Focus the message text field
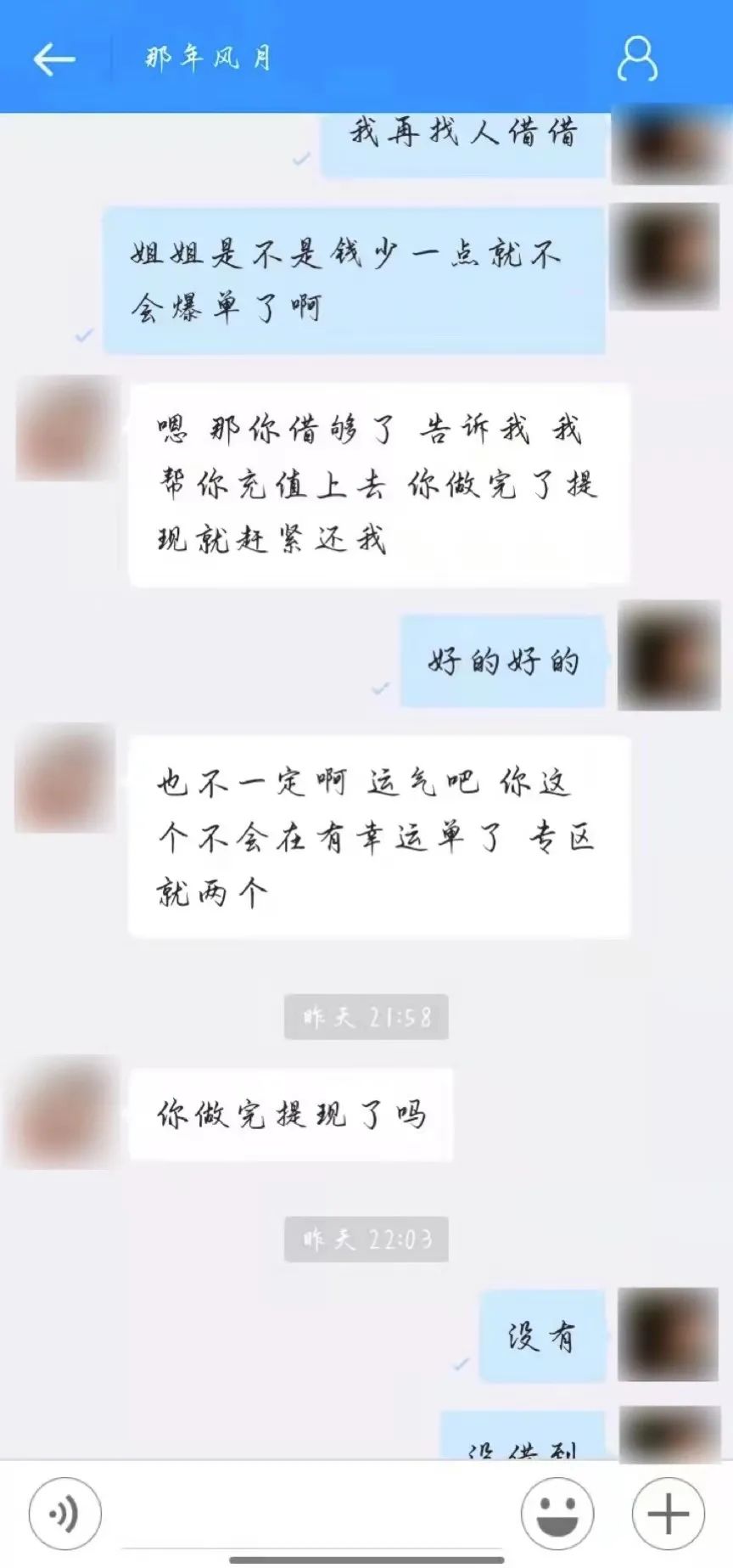 pos(310,1513)
